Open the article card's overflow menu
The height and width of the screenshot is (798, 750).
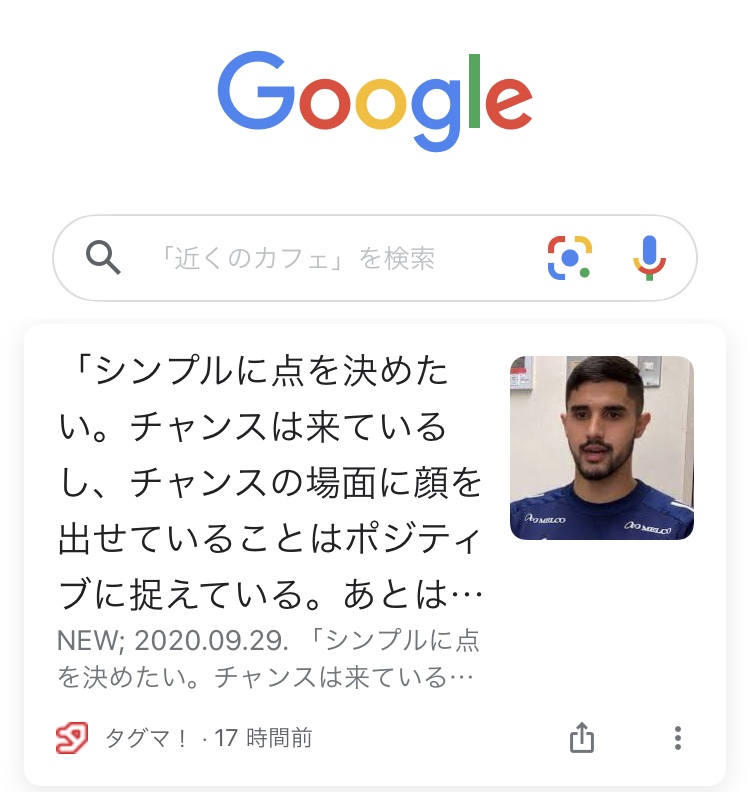[678, 739]
